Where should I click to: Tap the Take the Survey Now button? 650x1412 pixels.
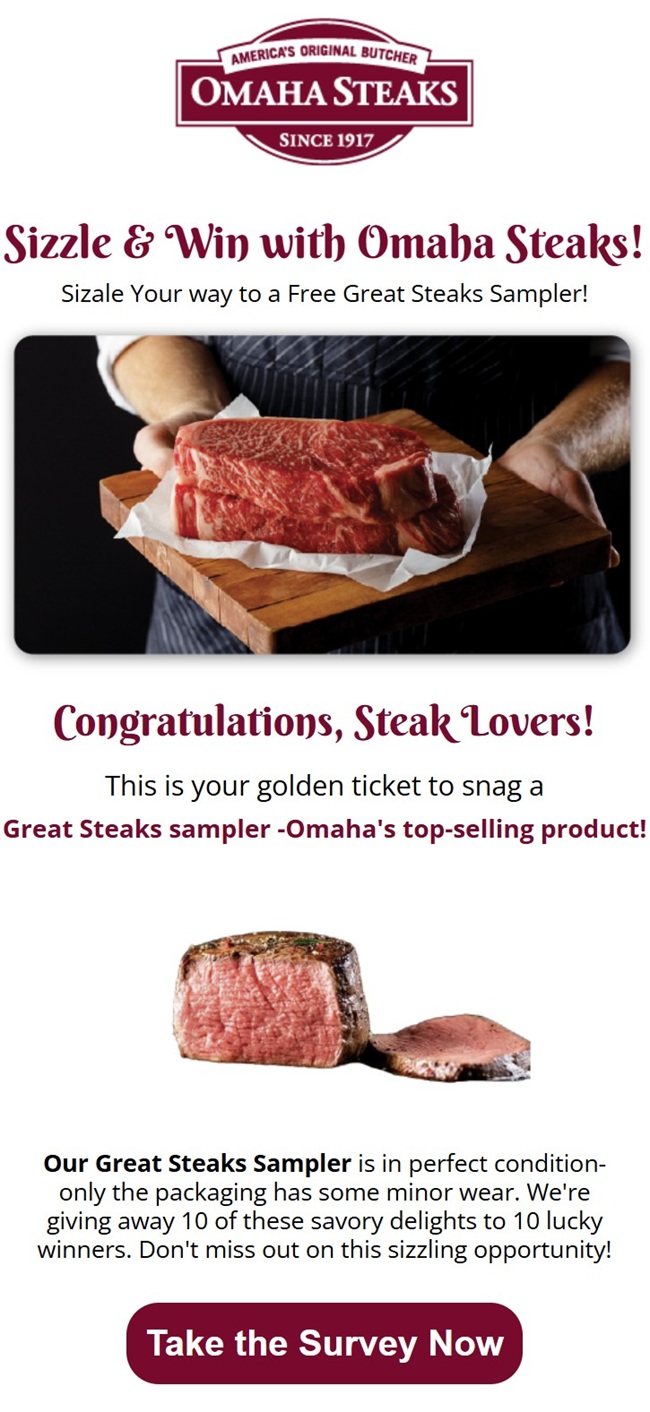click(x=324, y=1343)
